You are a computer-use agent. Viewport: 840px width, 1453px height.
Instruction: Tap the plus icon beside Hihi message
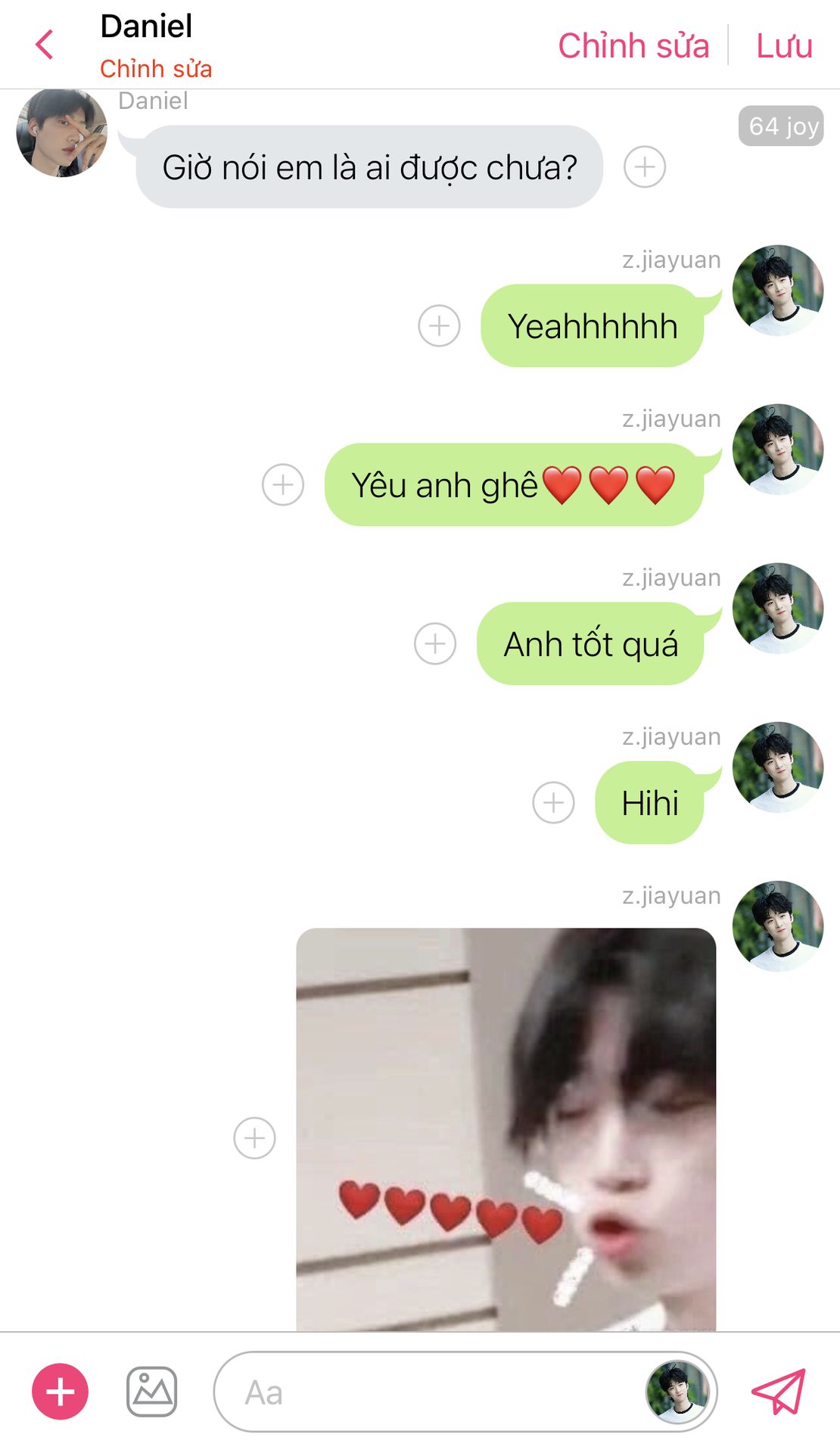pos(553,802)
